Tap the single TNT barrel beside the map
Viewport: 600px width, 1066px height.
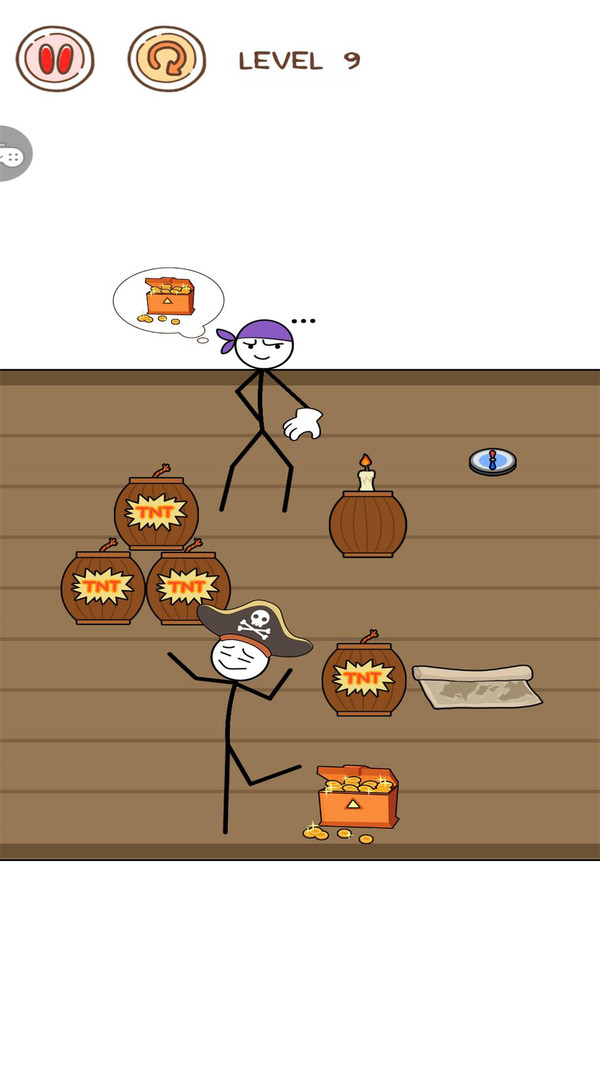(364, 679)
